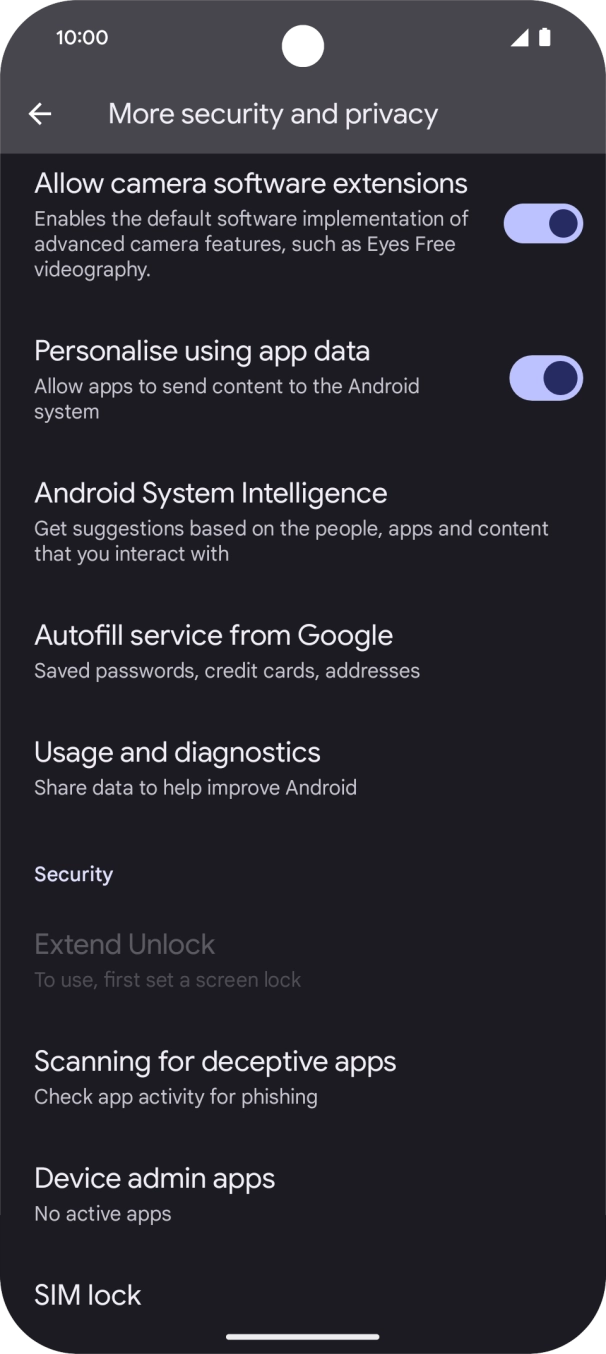Go back from More security and privacy
Image resolution: width=606 pixels, height=1354 pixels.
click(40, 114)
